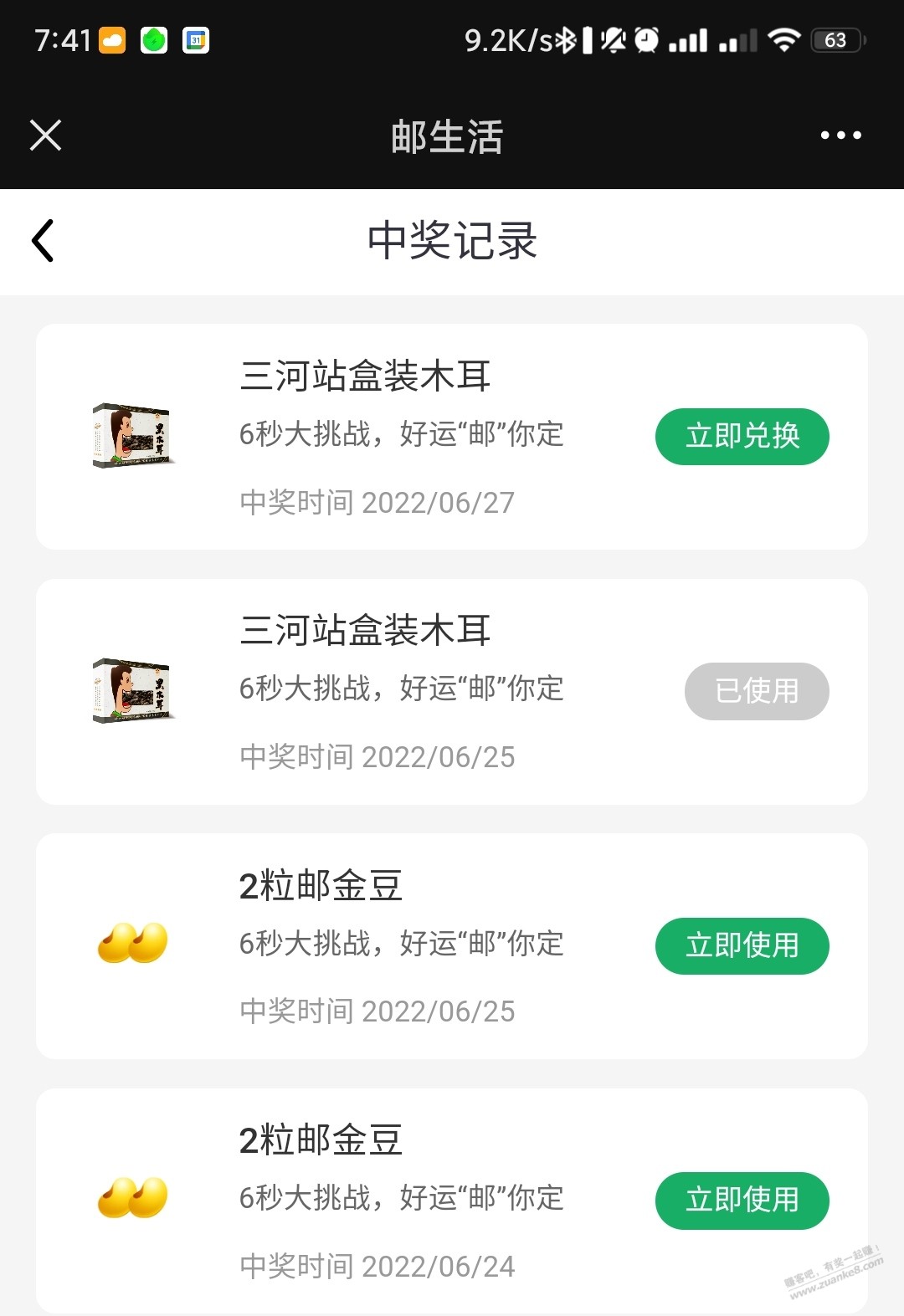Open the three-dot overflow menu
Image resolution: width=904 pixels, height=1316 pixels.
click(840, 135)
